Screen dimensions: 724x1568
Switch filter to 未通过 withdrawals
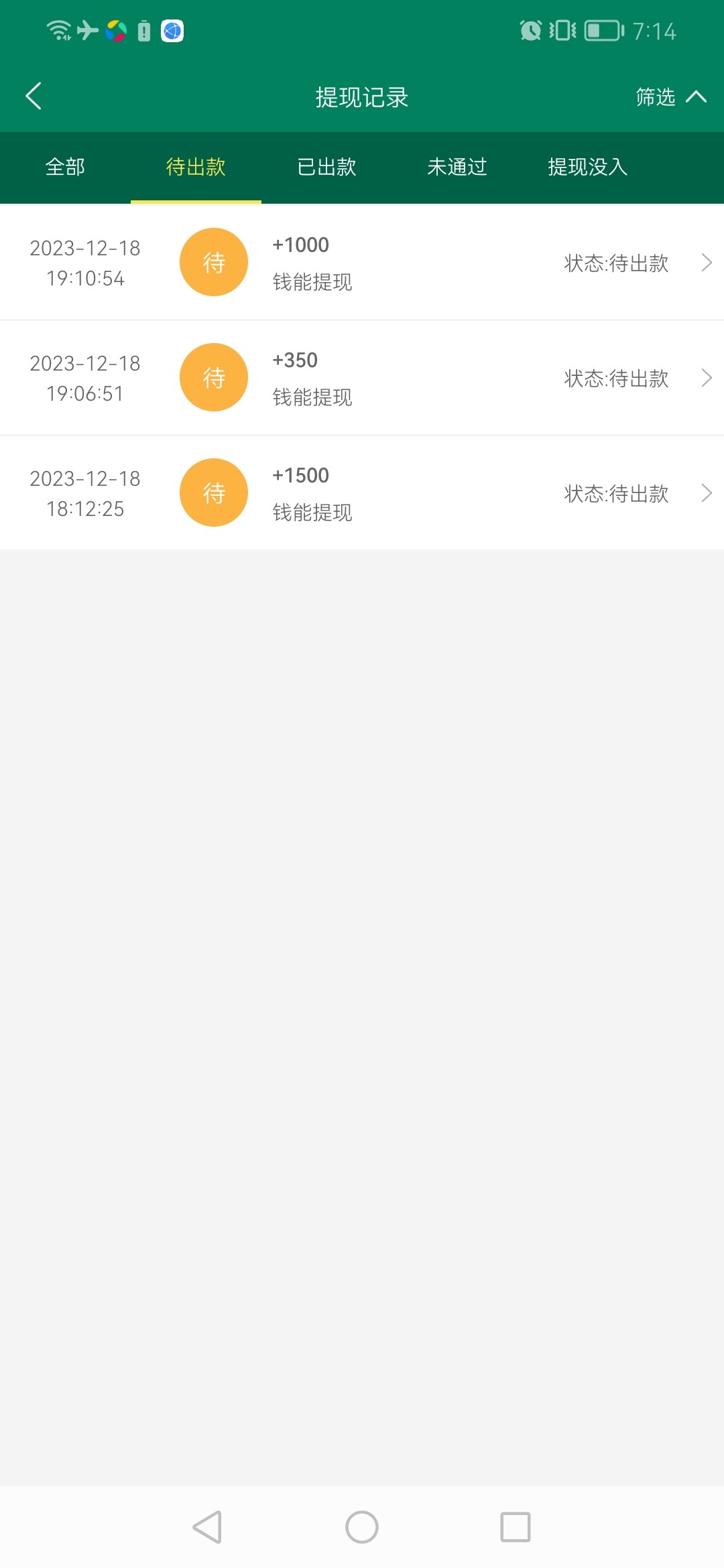coord(457,167)
